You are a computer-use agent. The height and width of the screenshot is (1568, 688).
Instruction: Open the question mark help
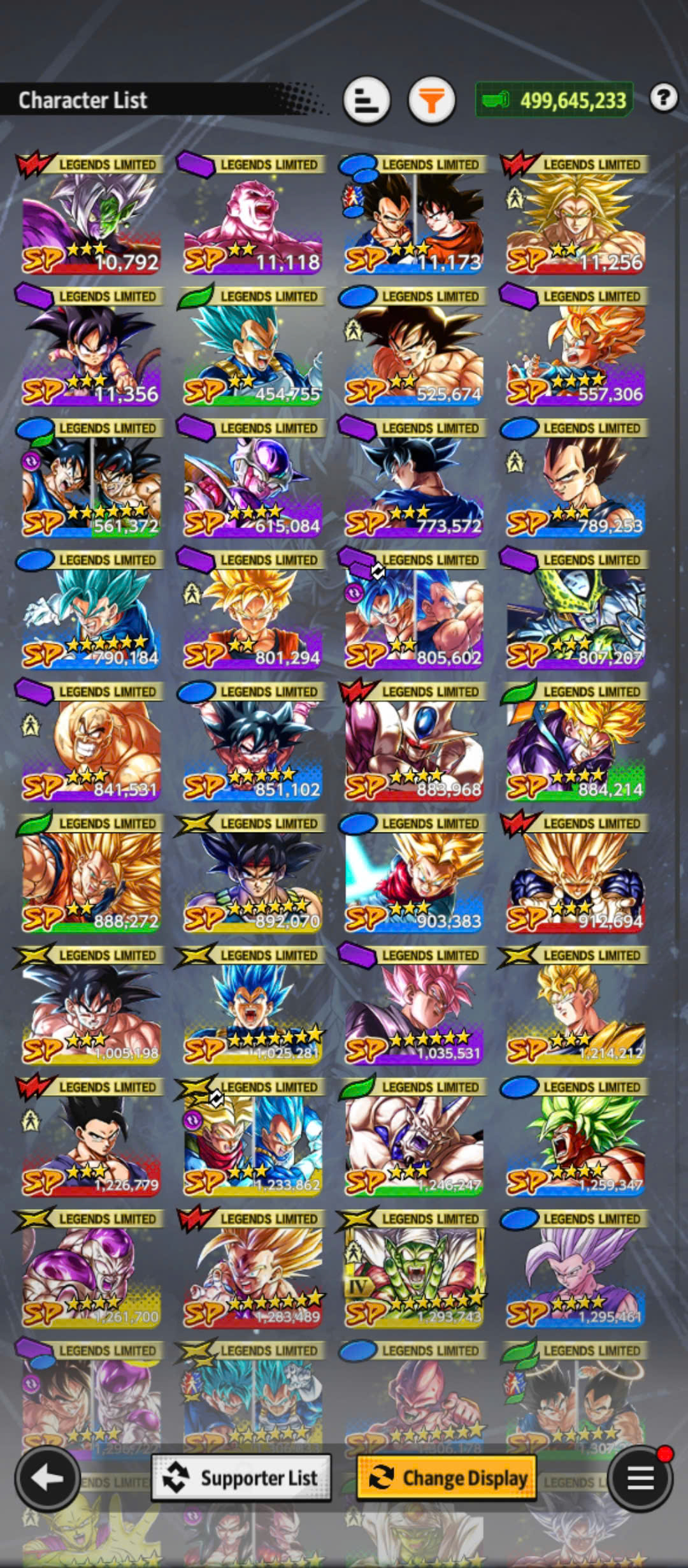click(x=663, y=98)
